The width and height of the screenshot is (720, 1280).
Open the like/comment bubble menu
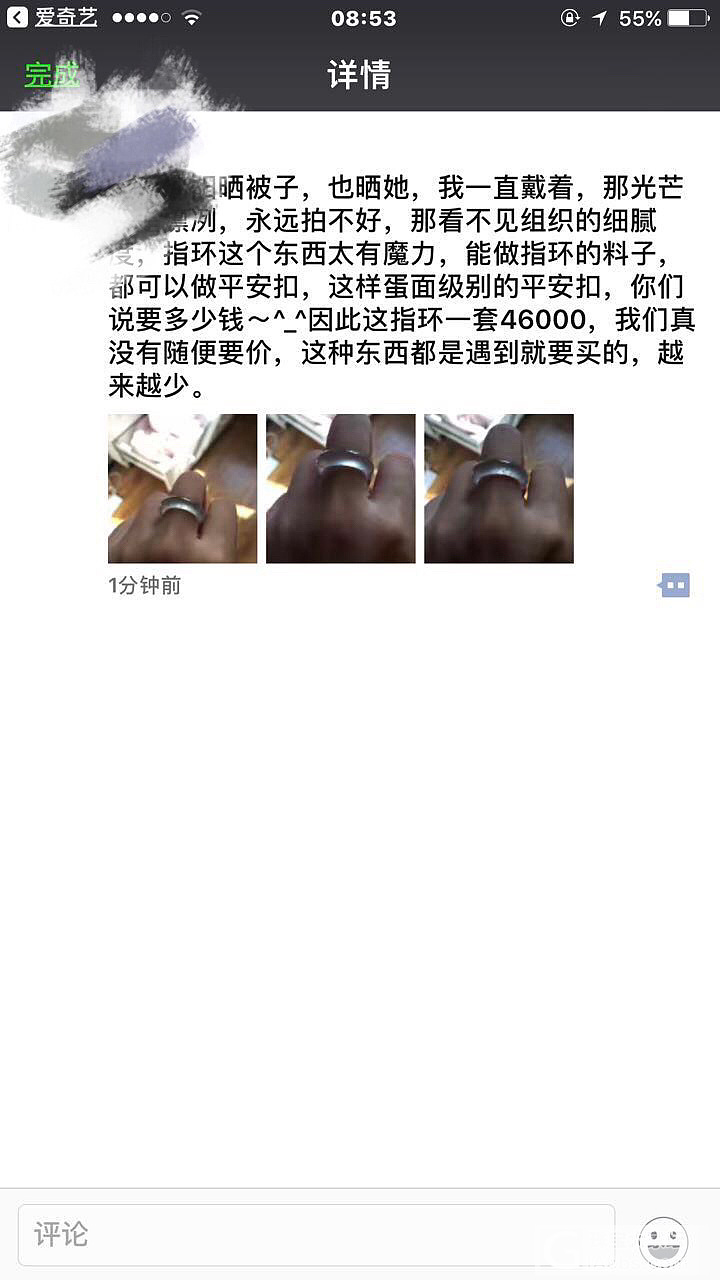point(675,585)
